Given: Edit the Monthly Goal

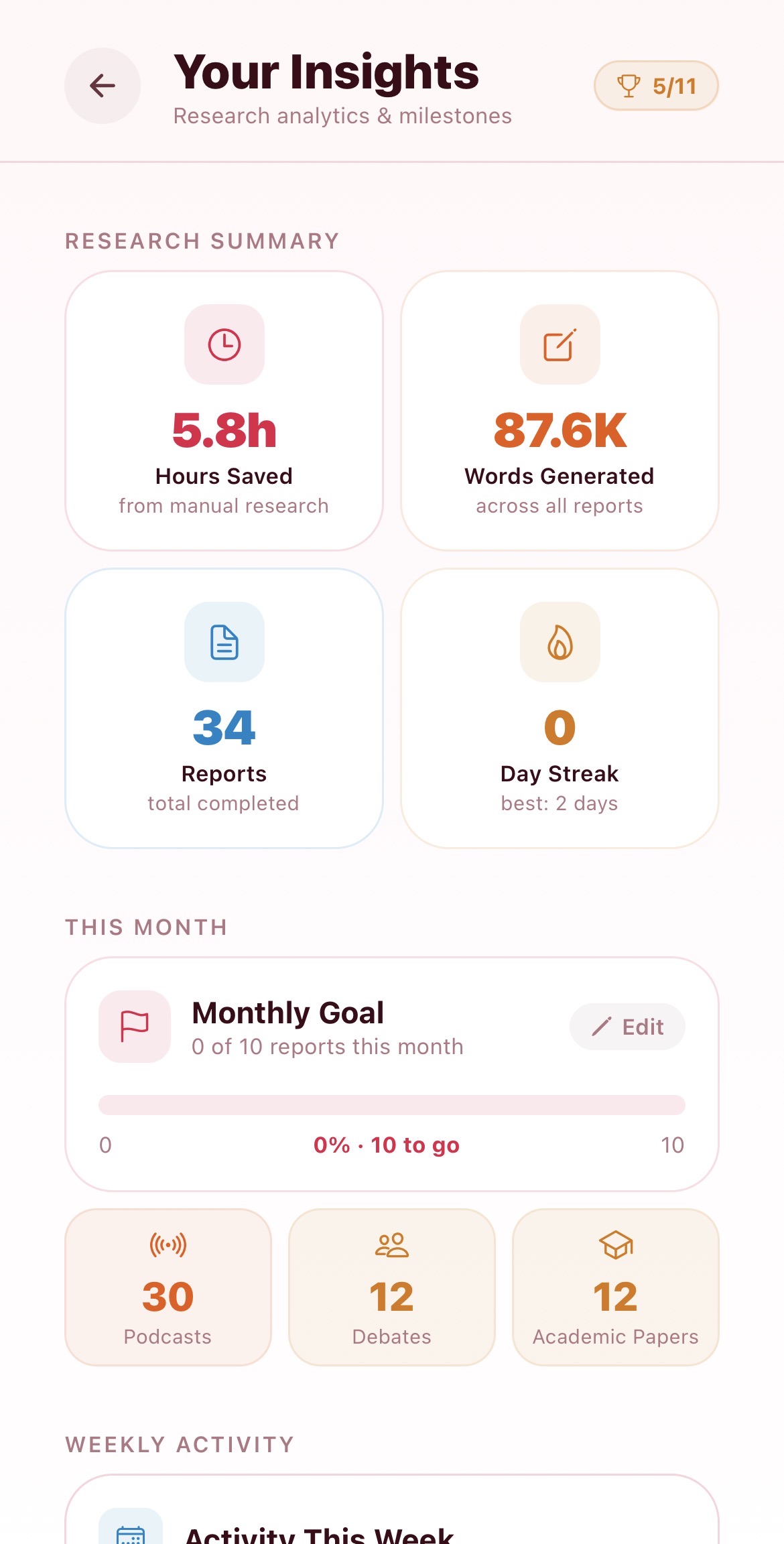Looking at the screenshot, I should click(x=627, y=1027).
